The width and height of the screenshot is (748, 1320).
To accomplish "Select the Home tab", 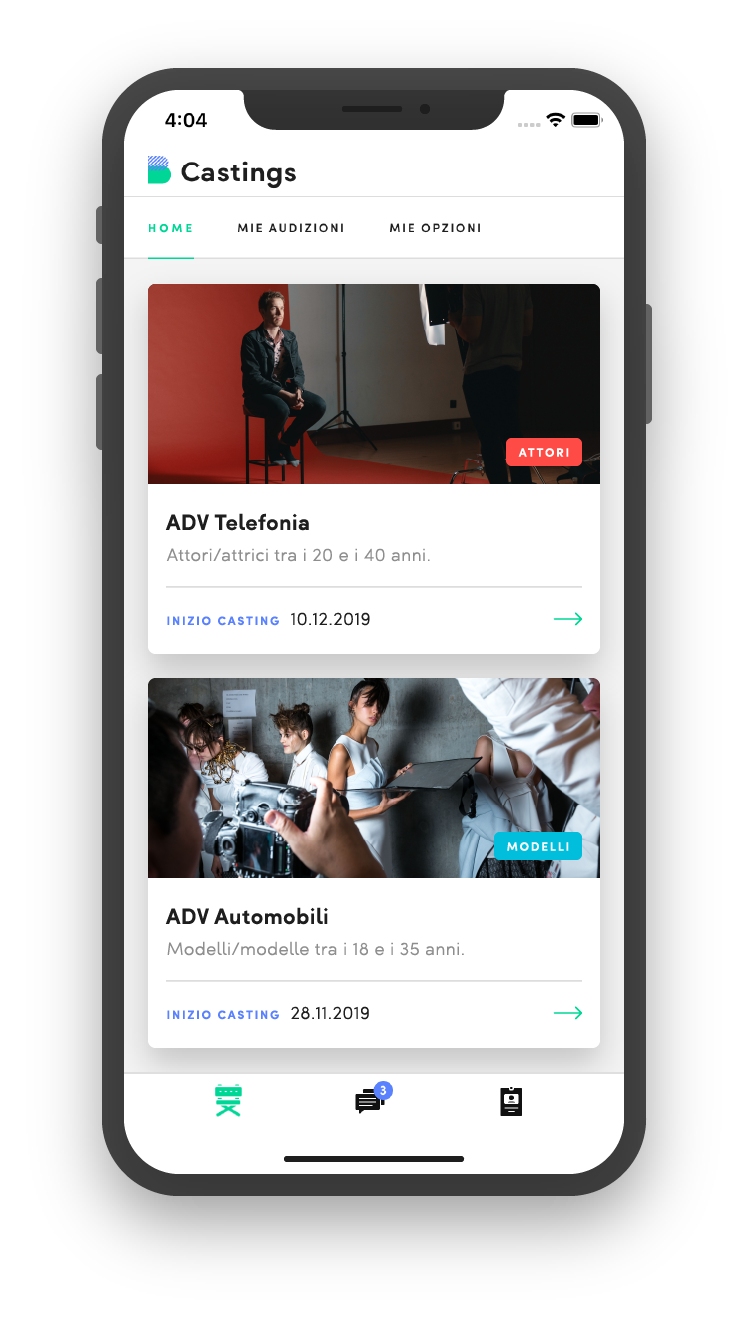I will click(171, 228).
